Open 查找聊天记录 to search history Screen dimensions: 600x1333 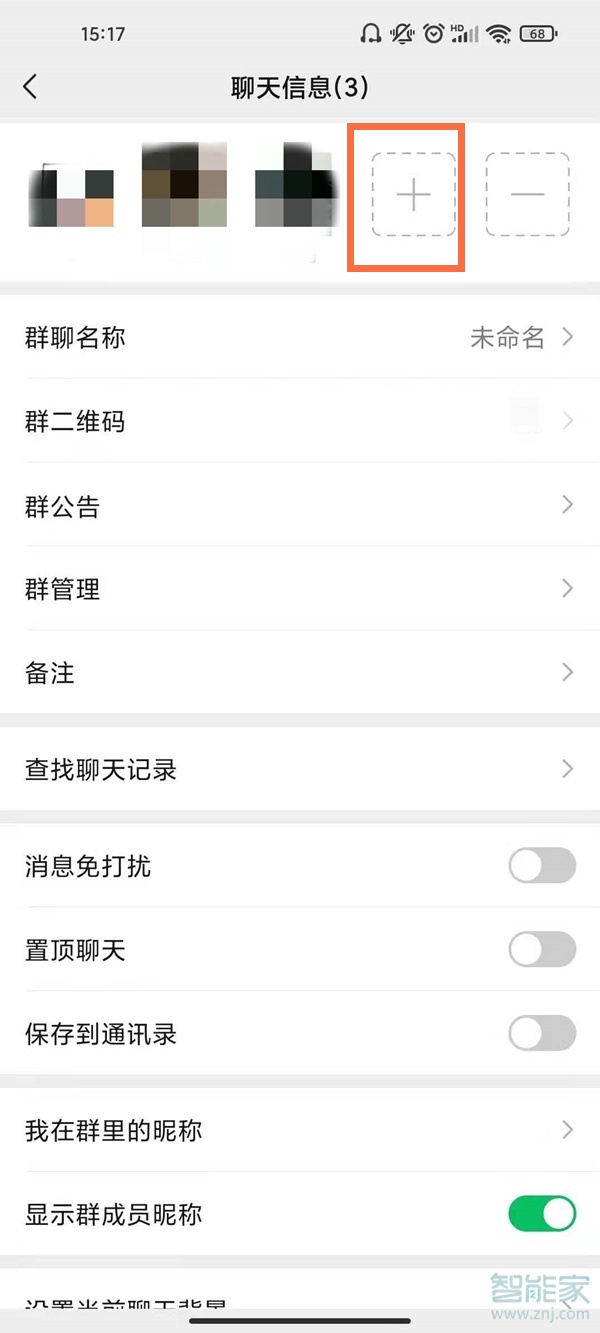(x=300, y=769)
